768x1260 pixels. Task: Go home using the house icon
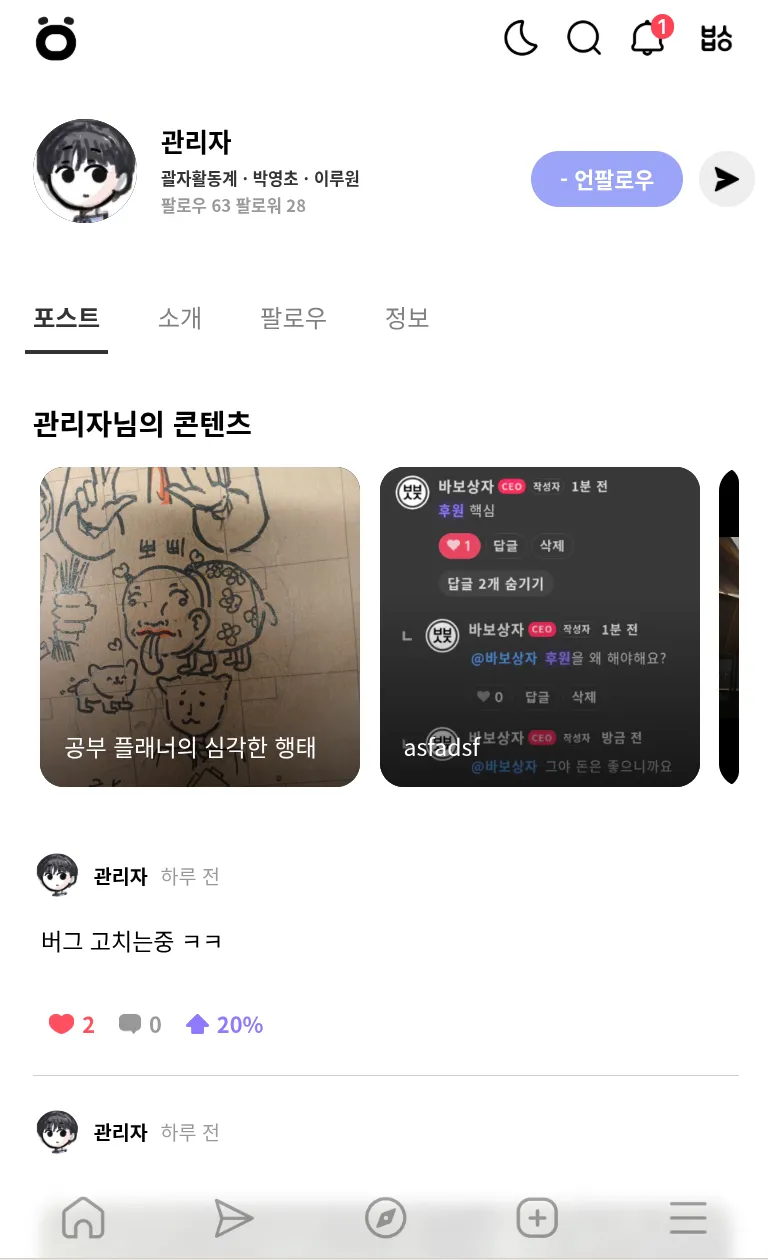(x=84, y=1219)
